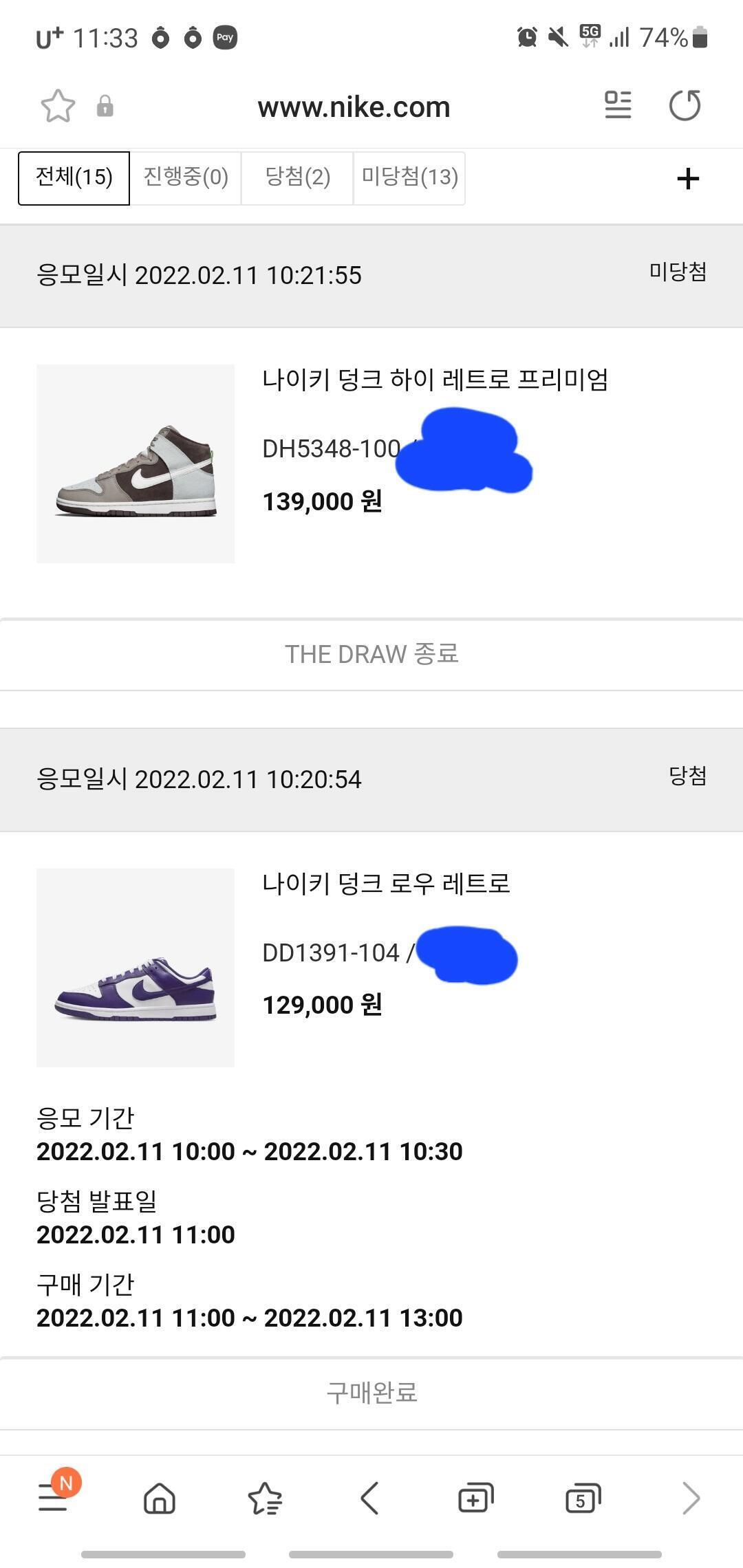Tap the www.nike.com address bar

coord(354,107)
